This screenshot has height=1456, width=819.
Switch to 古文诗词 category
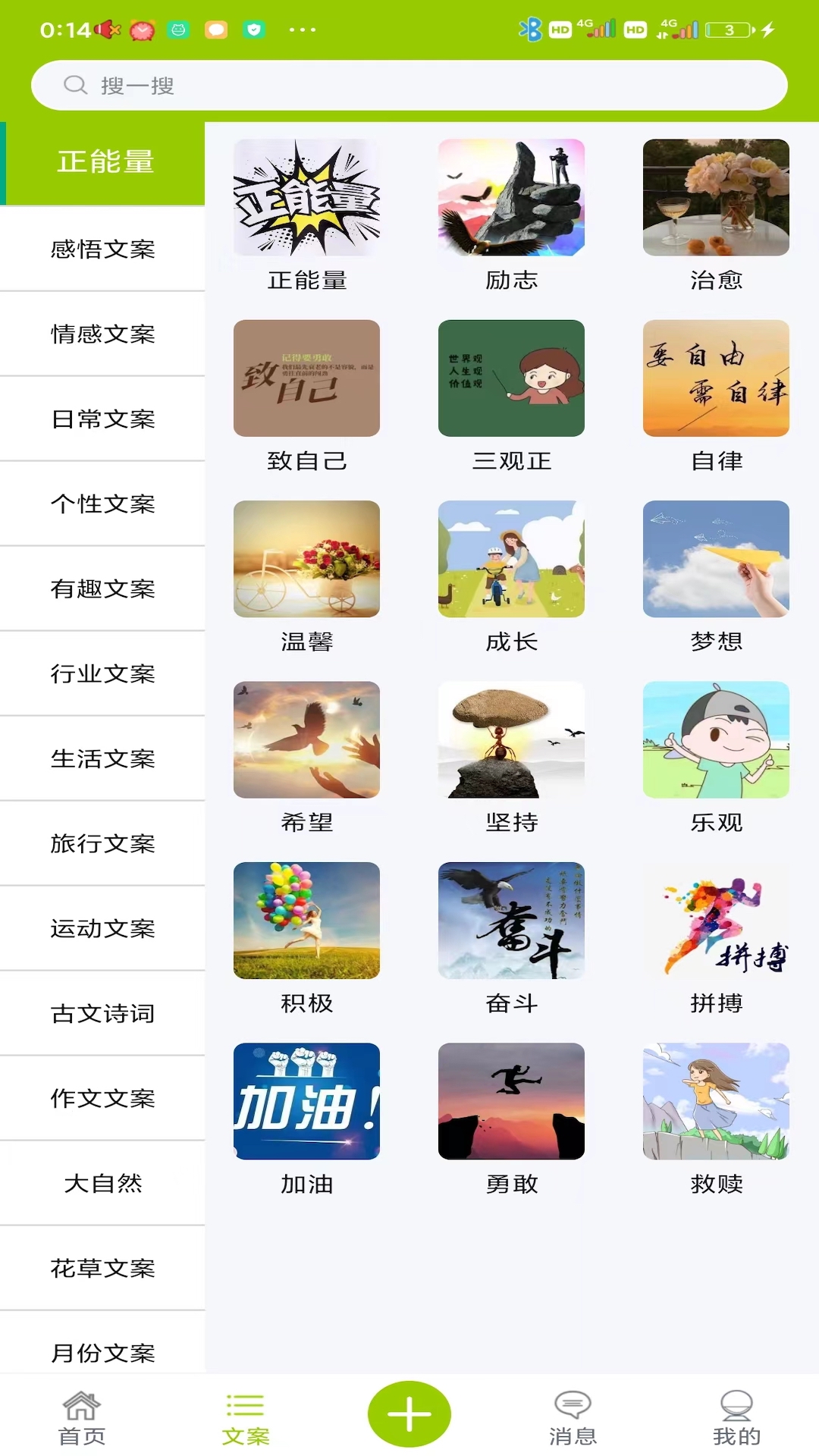tap(105, 1014)
